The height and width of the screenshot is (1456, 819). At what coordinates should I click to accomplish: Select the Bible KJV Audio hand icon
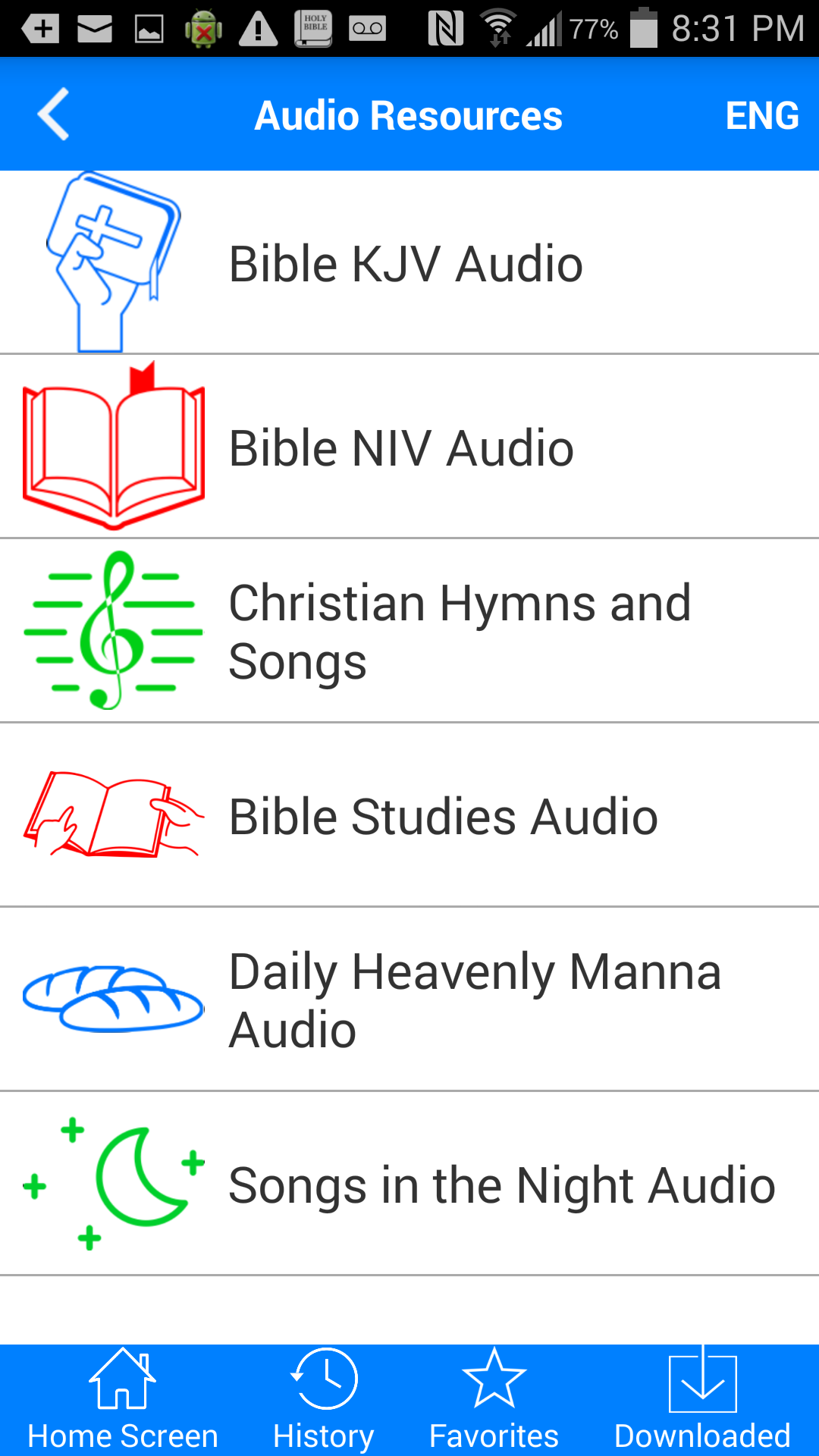[114, 262]
